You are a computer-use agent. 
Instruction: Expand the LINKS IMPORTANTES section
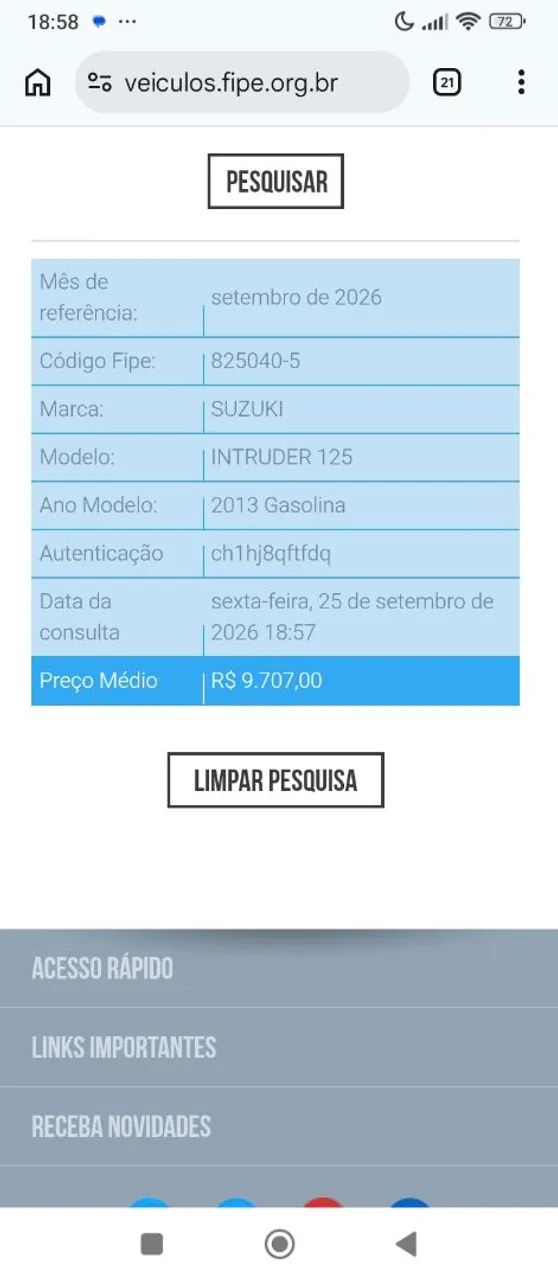click(x=279, y=1047)
